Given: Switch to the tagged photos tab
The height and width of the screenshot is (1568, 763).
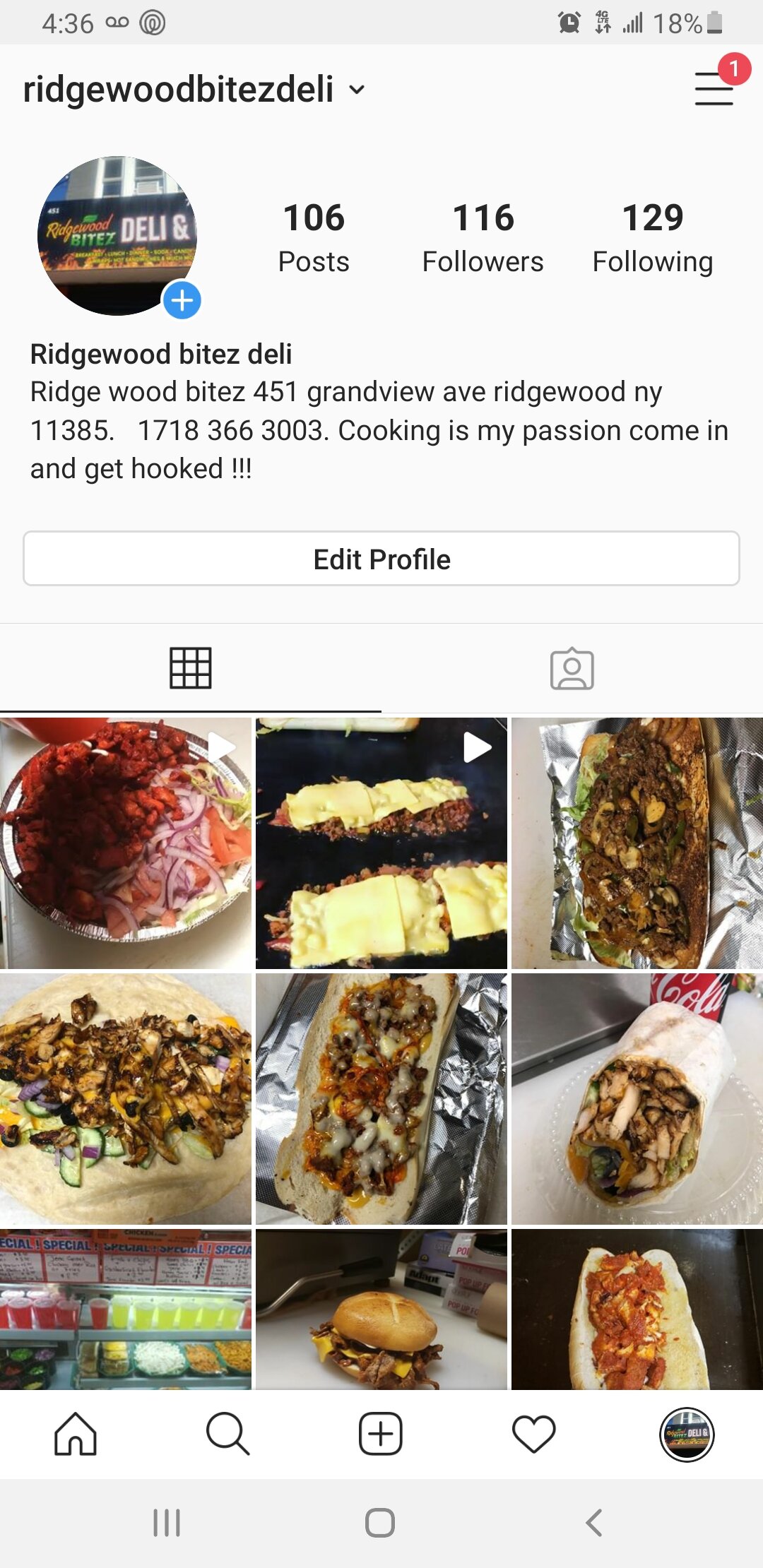Looking at the screenshot, I should pos(572,668).
